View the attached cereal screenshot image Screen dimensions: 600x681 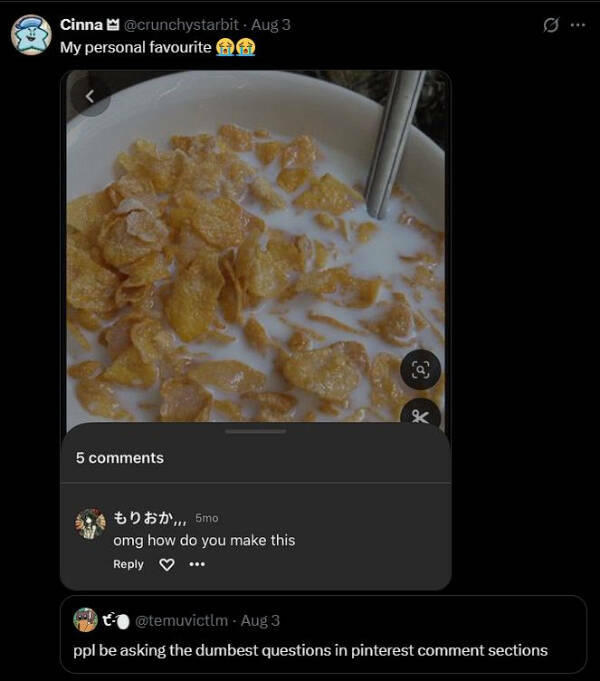point(255,250)
